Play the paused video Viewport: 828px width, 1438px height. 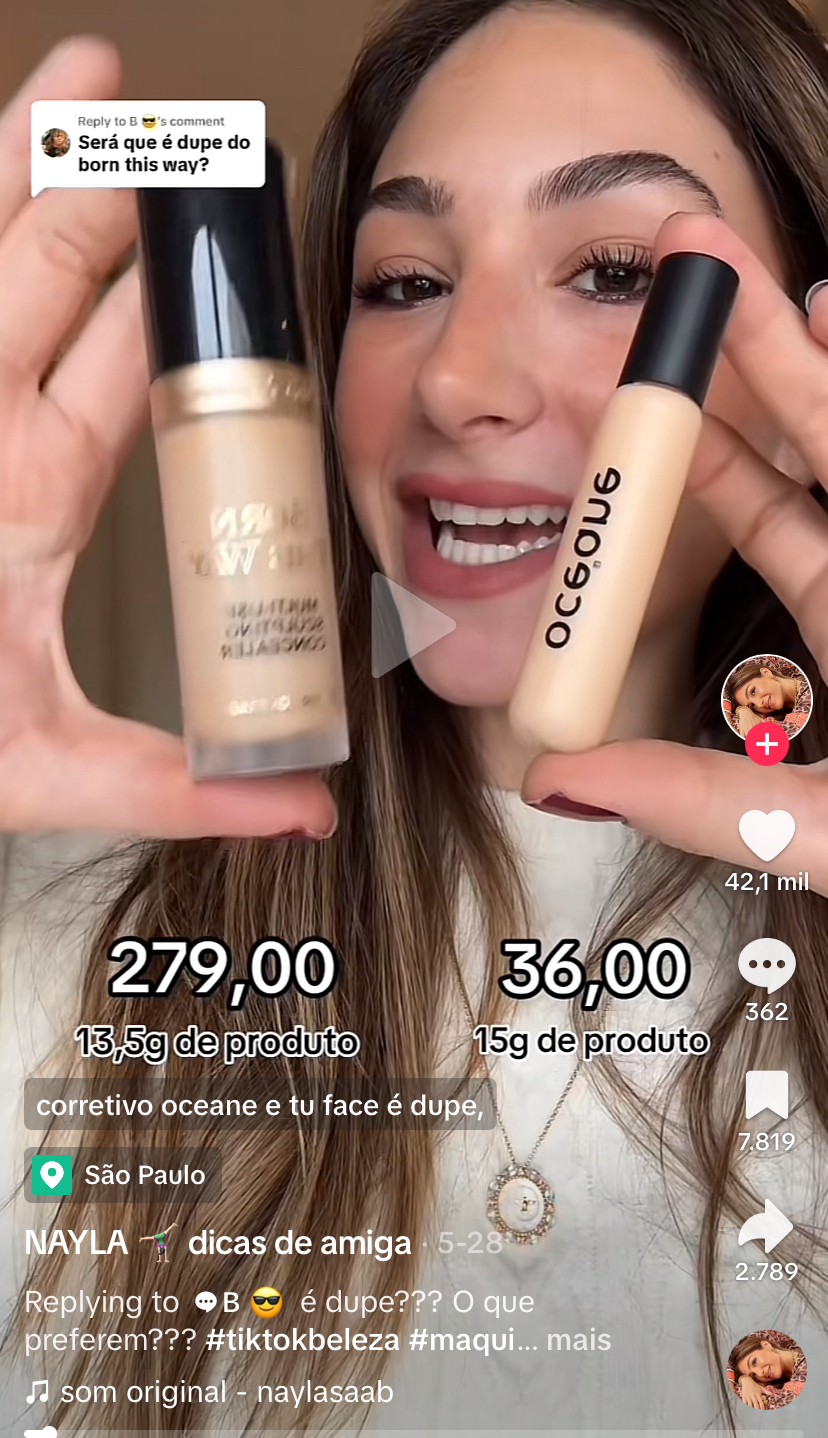413,626
